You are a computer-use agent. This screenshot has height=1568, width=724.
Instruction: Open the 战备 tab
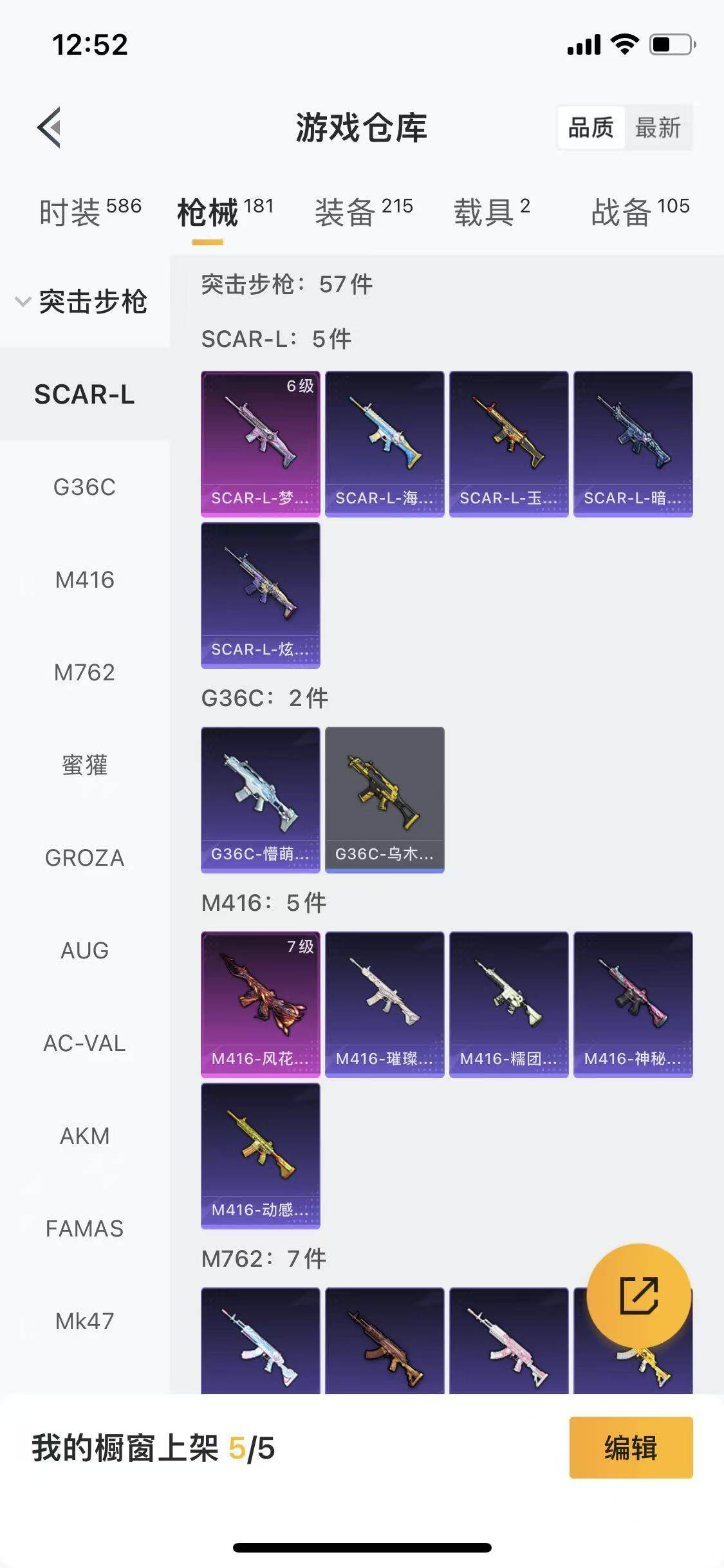point(640,211)
